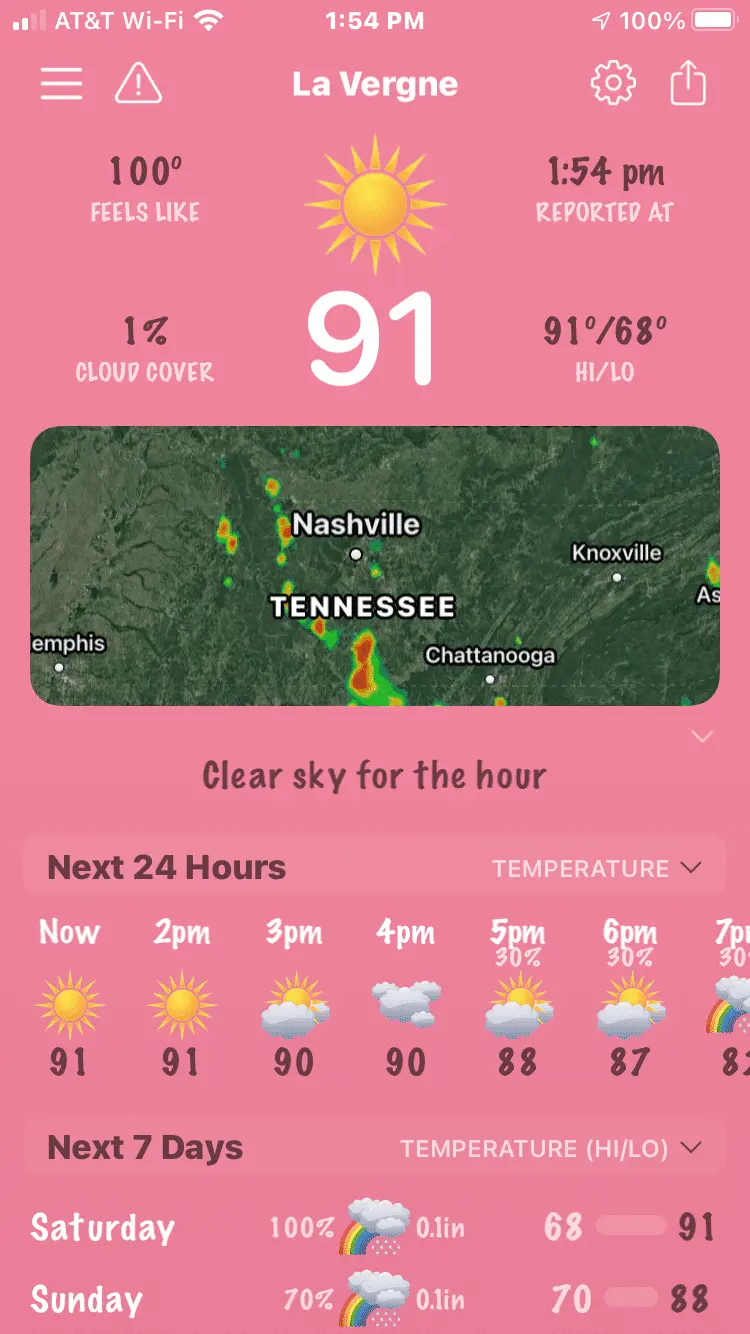The width and height of the screenshot is (750, 1334).
Task: View weather alerts warning icon
Action: point(138,84)
